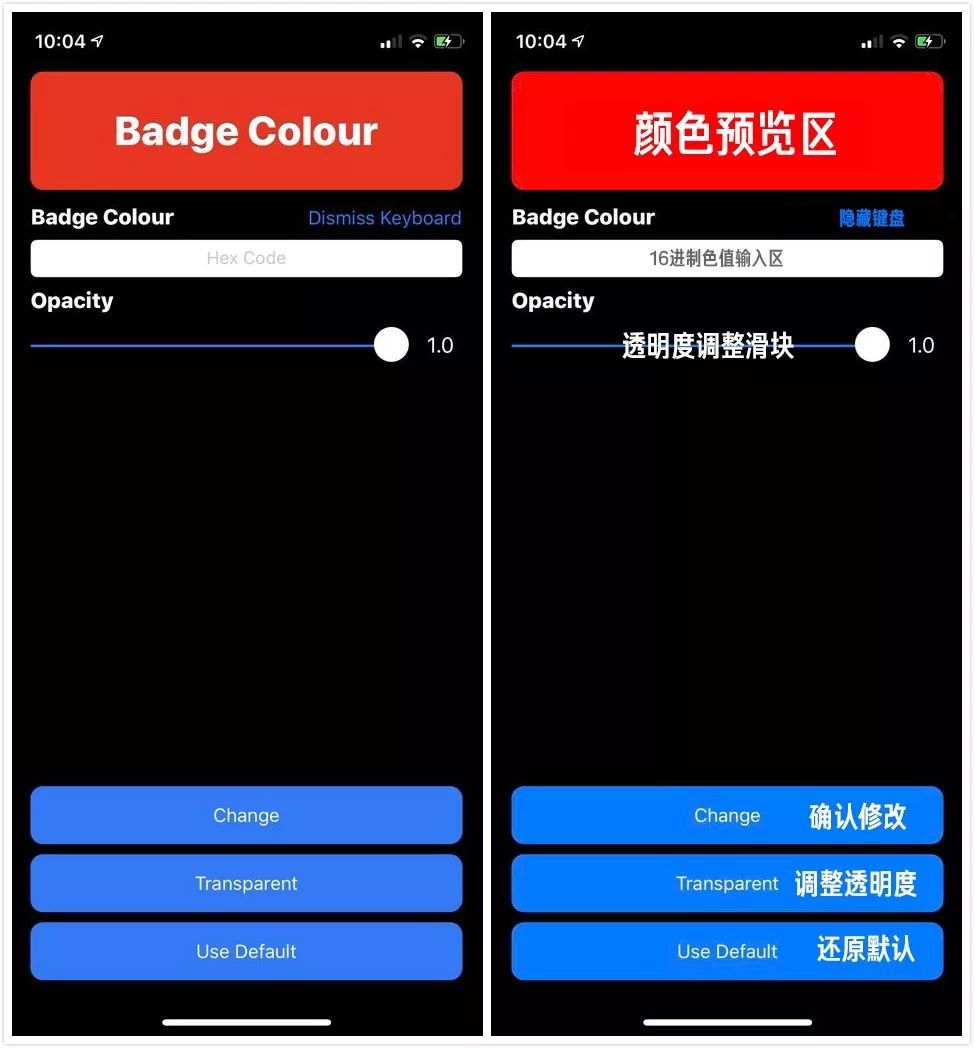Viewport: 975px width, 1048px height.
Task: Tap the 颜色预览区 red preview area
Action: 727,130
